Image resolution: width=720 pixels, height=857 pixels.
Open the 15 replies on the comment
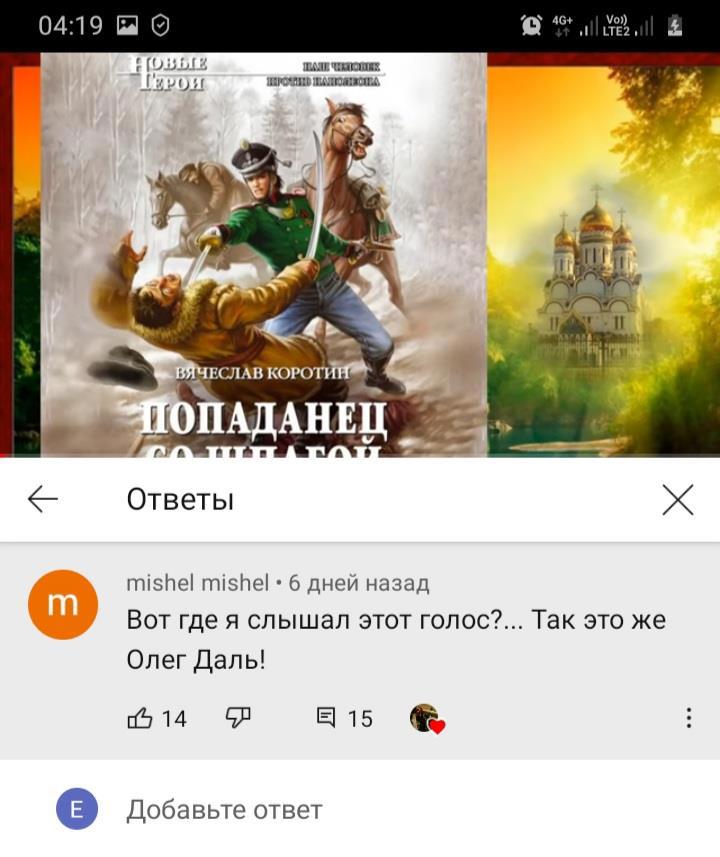point(344,718)
